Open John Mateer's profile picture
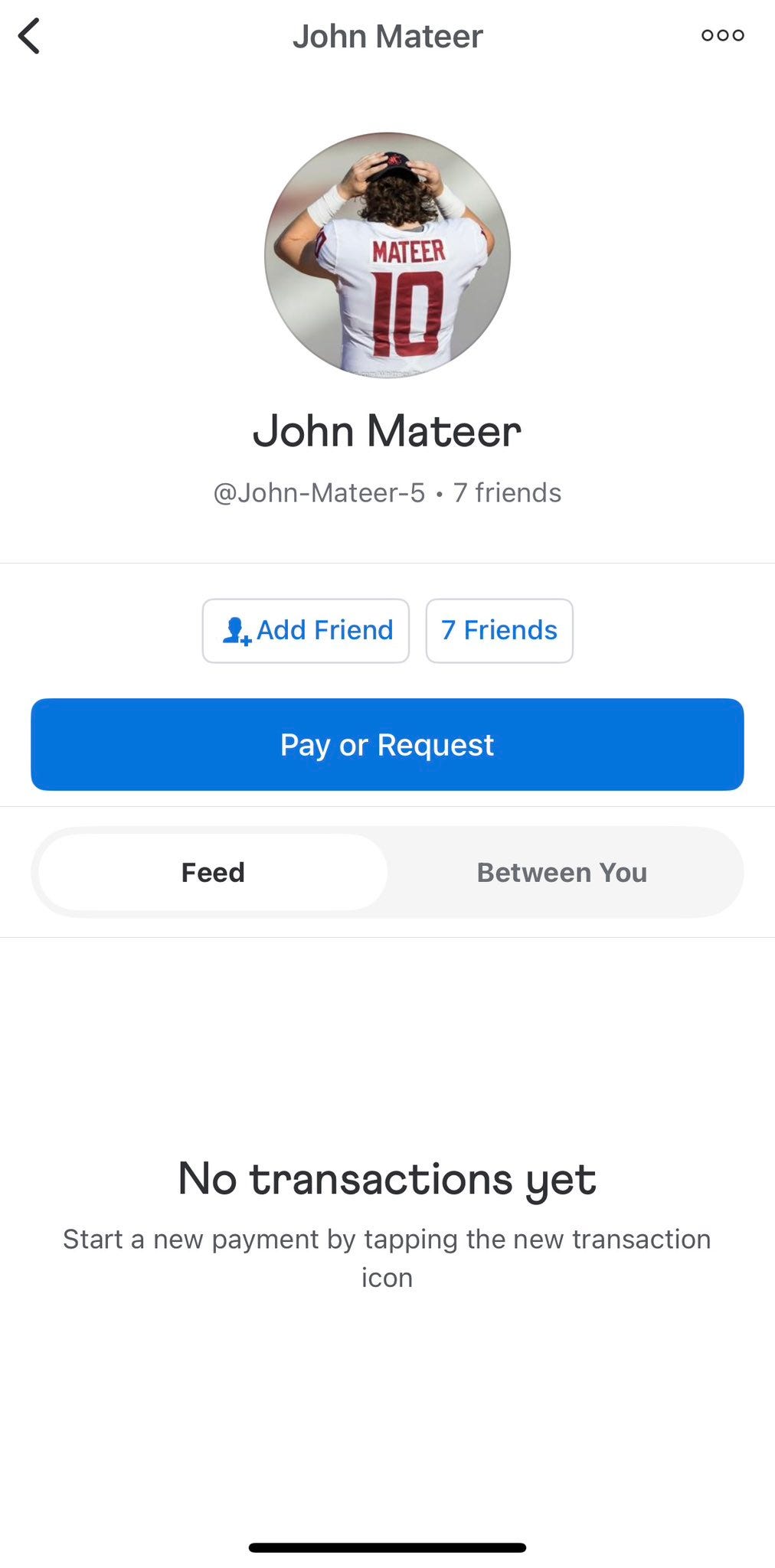 (x=387, y=255)
